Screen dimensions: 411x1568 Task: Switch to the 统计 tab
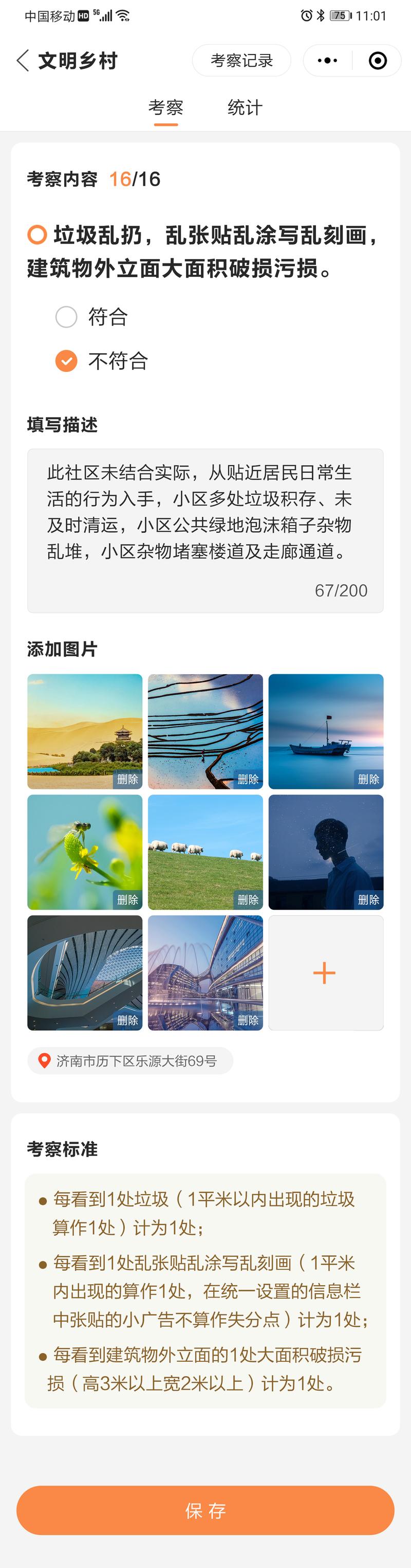click(245, 108)
